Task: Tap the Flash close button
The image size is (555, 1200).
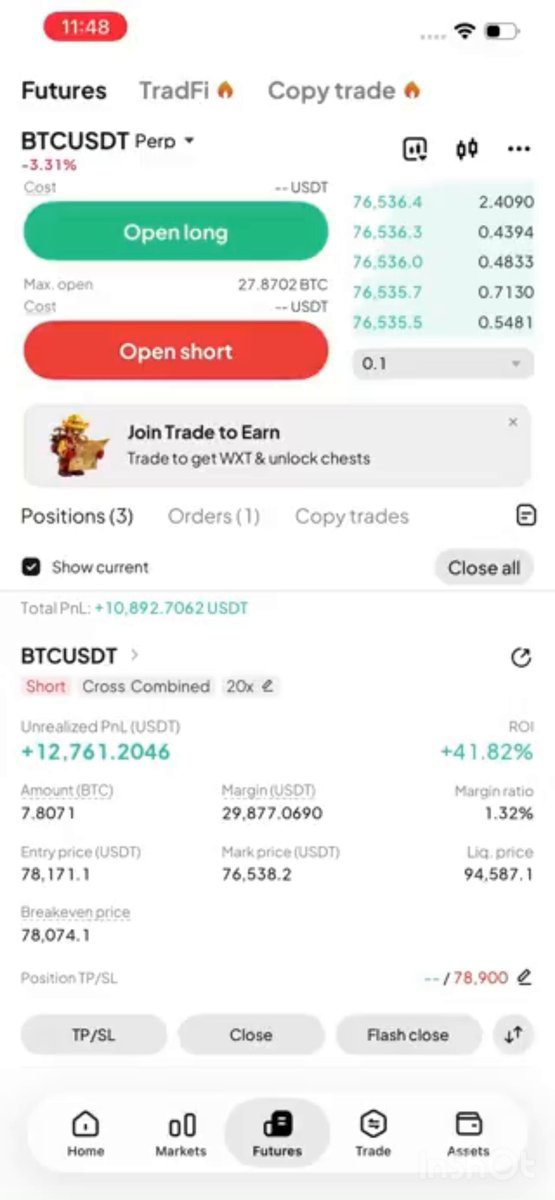Action: [x=408, y=1035]
